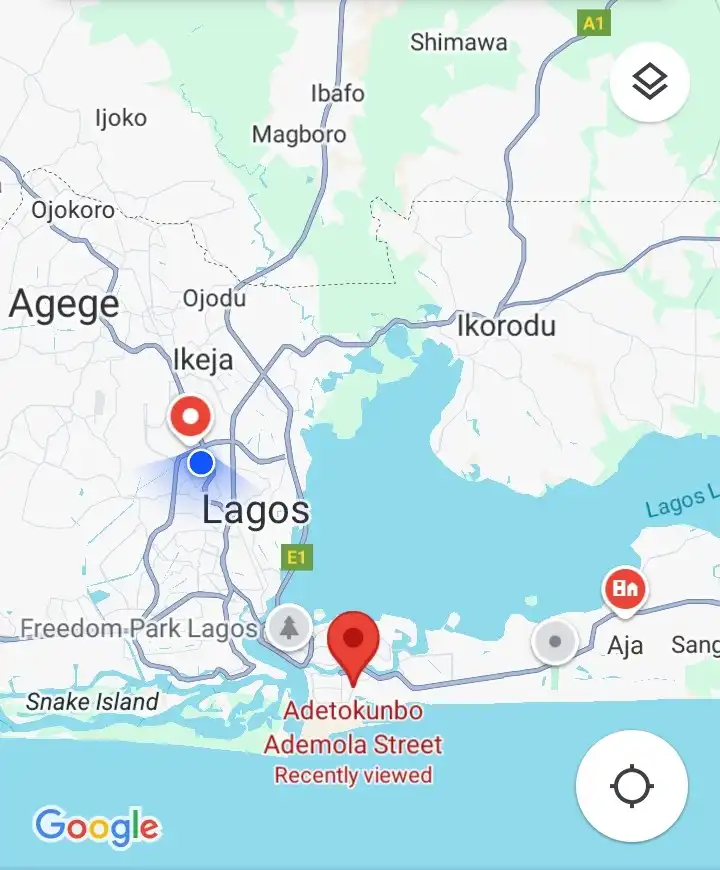Open the red building marker near Aja
Screen dimensions: 720x870
click(x=626, y=586)
